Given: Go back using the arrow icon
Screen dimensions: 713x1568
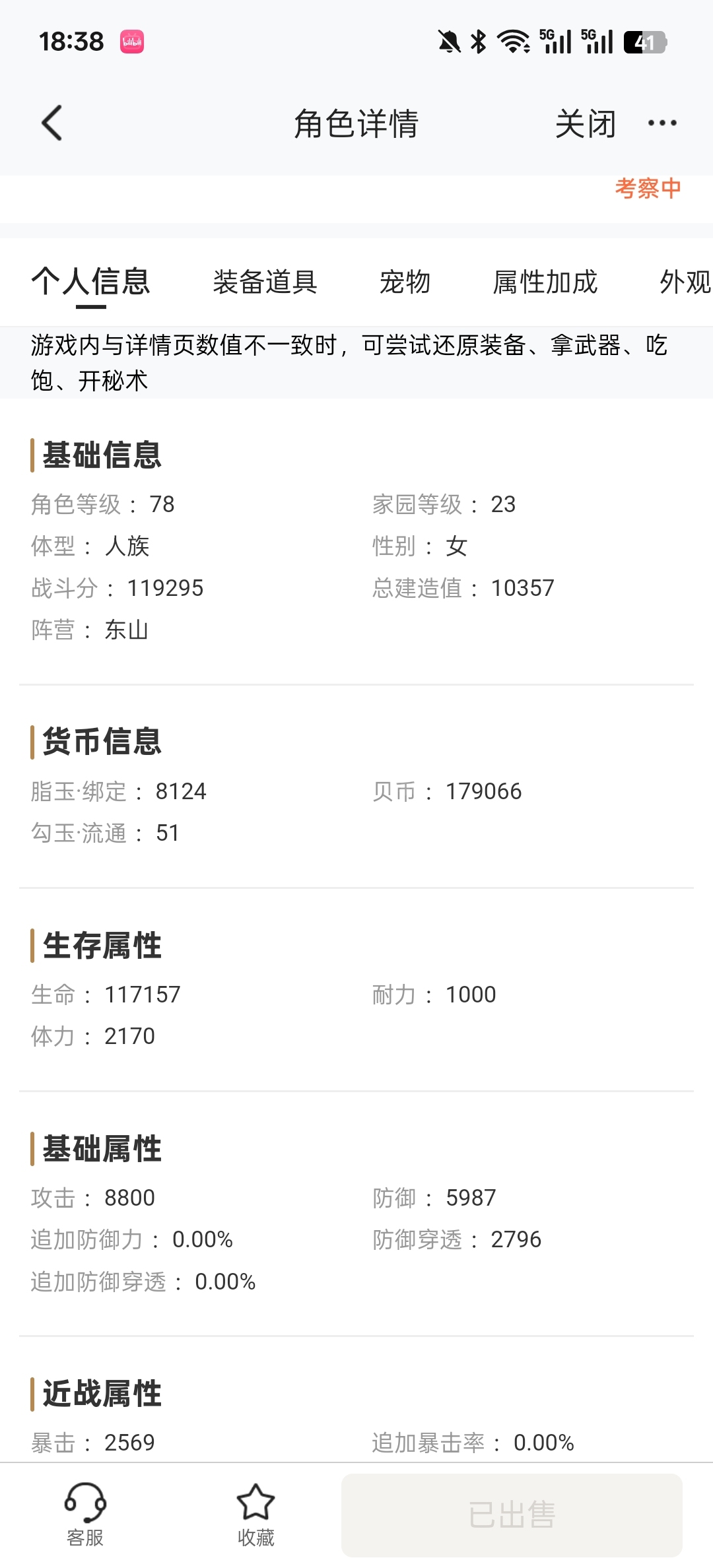Looking at the screenshot, I should coord(51,123).
